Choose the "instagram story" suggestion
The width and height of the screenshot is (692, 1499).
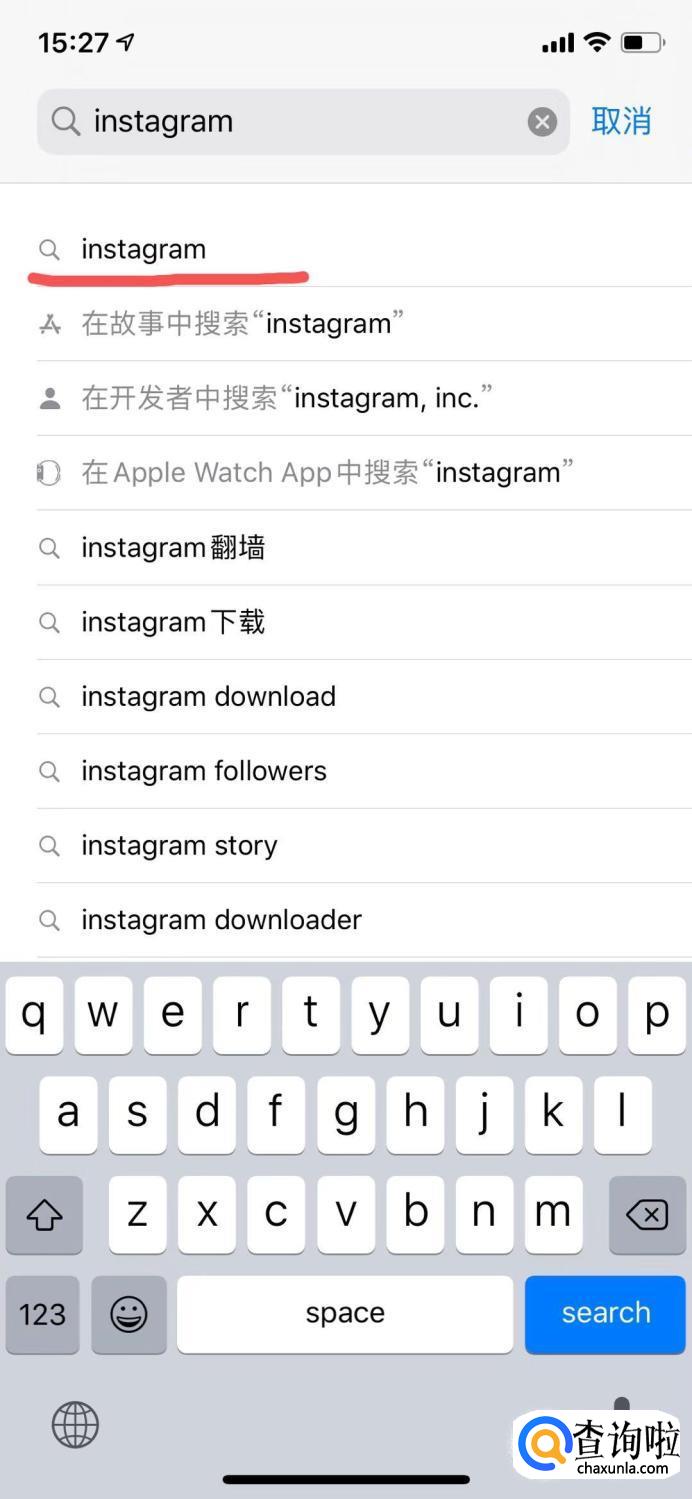[x=179, y=845]
